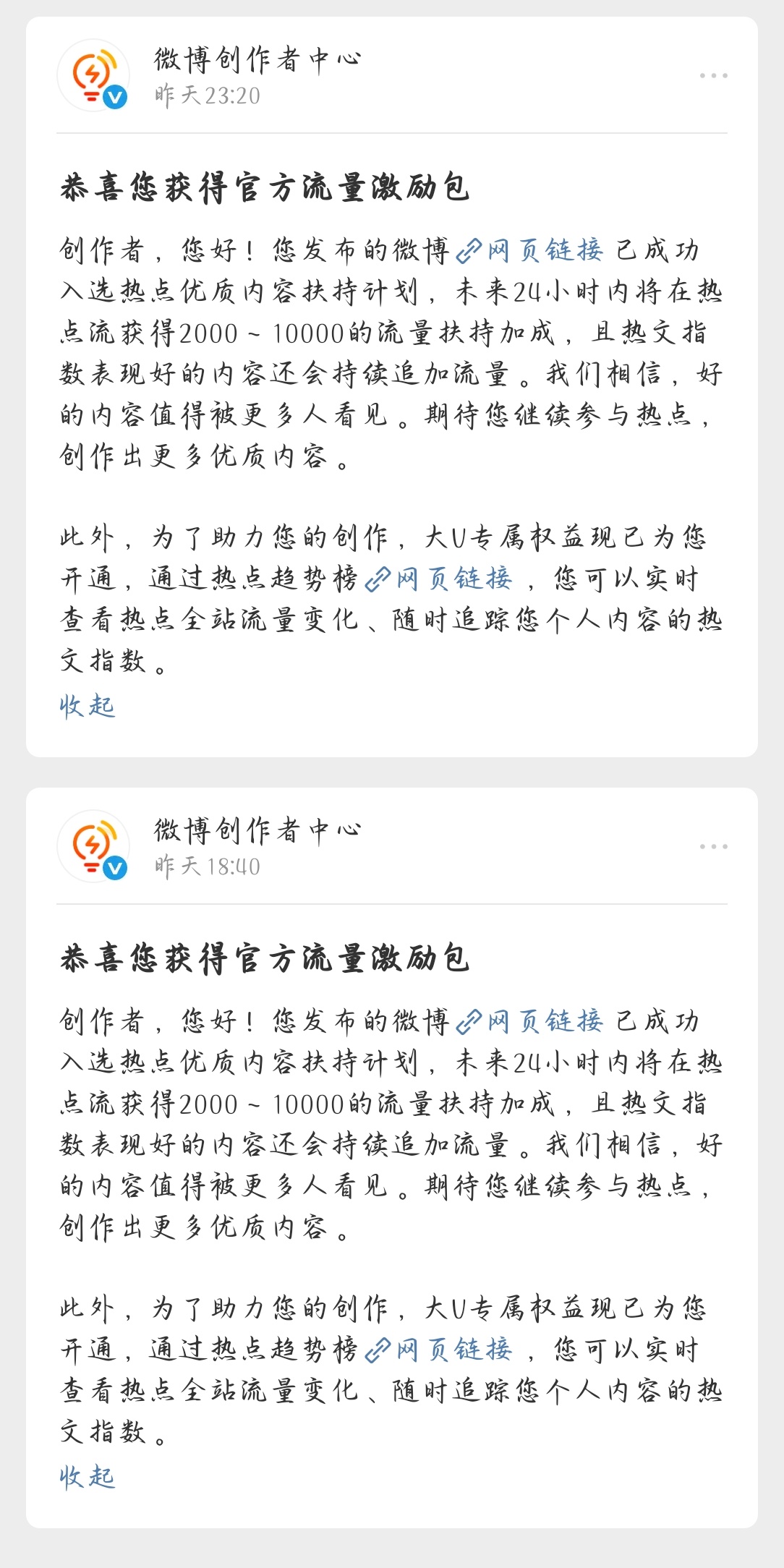Tap the chain icon beside 热点趋势榜 in post one

pyautogui.click(x=379, y=577)
